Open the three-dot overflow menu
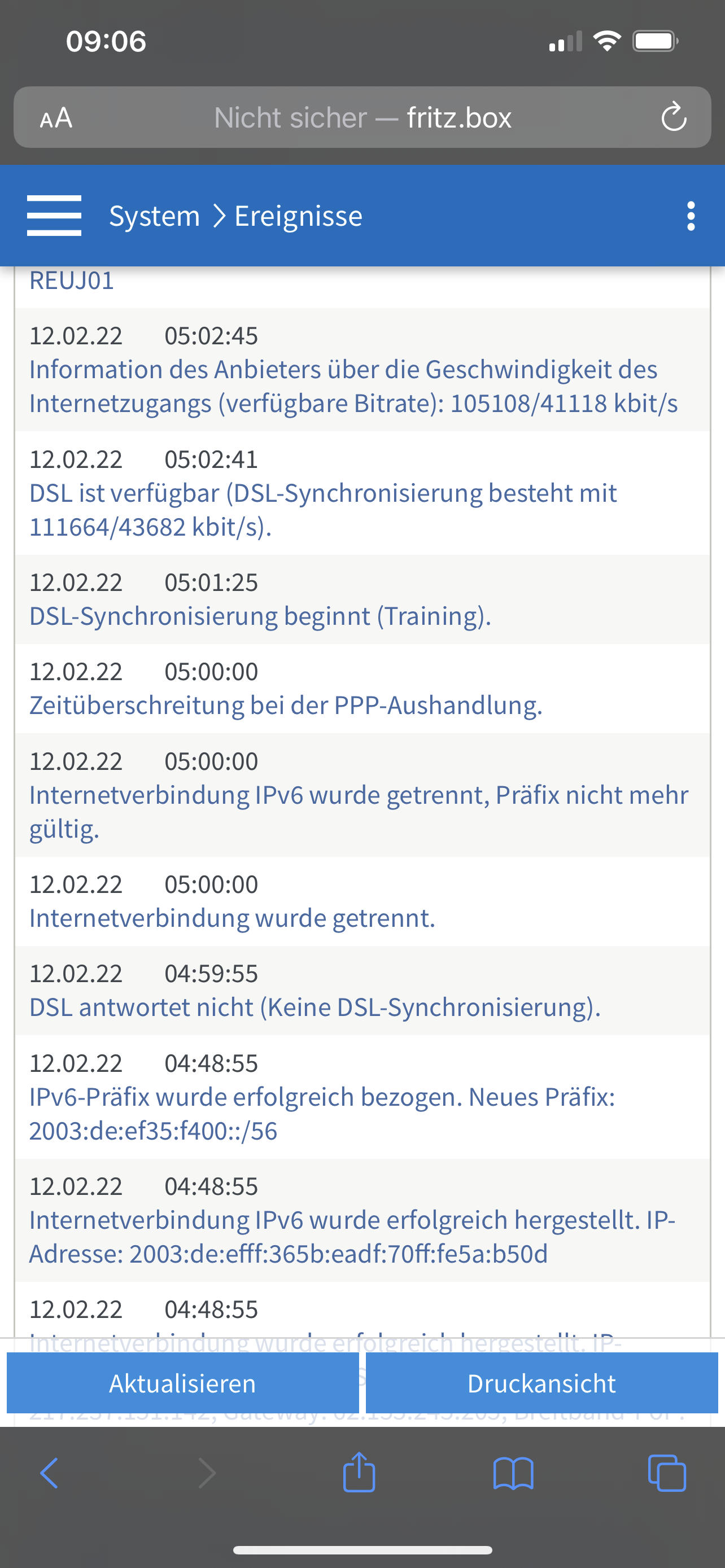This screenshot has width=725, height=1568. pos(691,216)
